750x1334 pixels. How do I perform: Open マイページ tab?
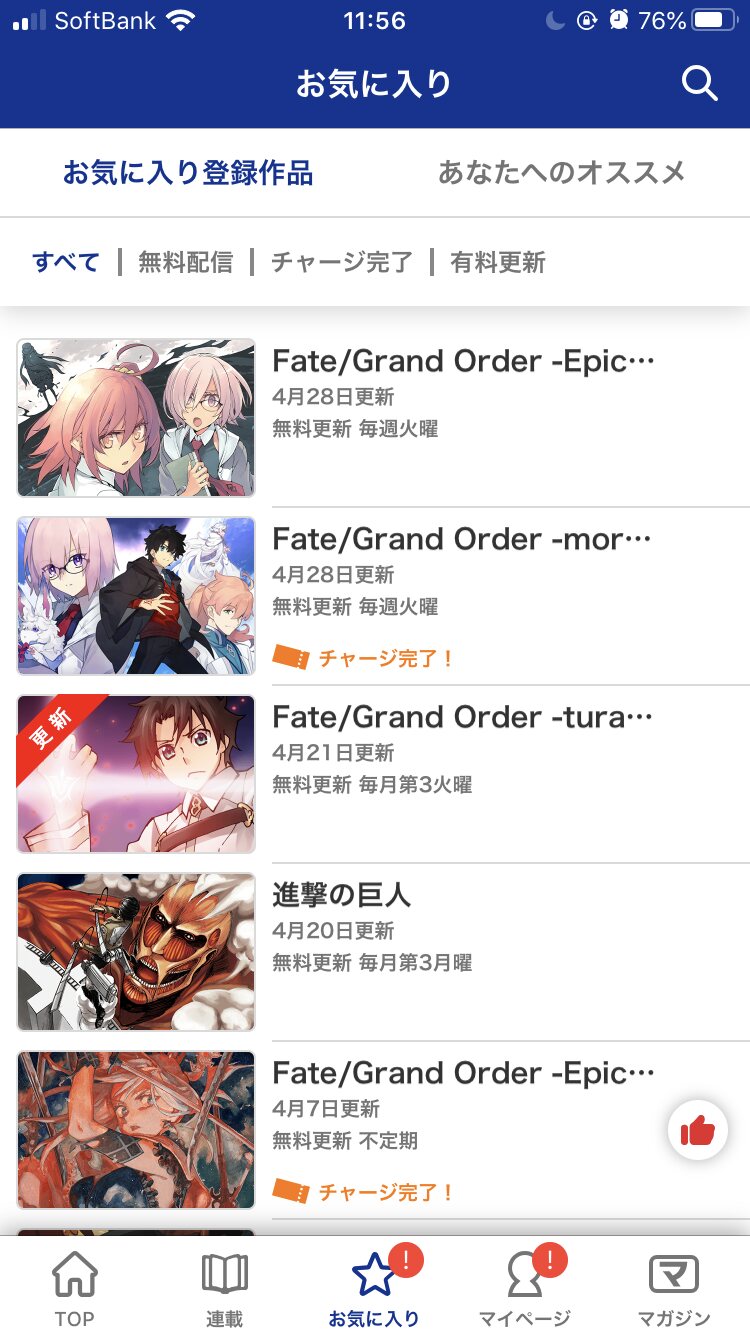click(x=524, y=1290)
